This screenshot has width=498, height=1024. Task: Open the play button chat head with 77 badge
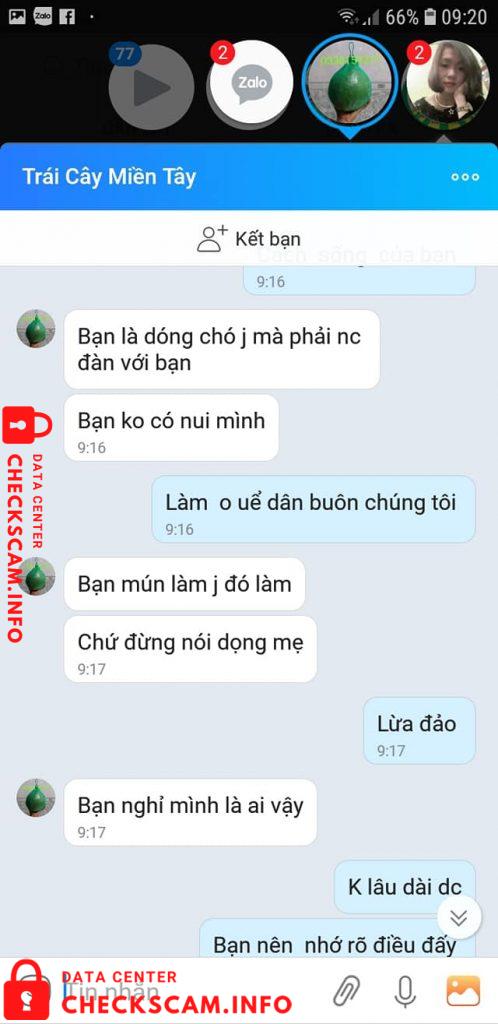pyautogui.click(x=151, y=87)
